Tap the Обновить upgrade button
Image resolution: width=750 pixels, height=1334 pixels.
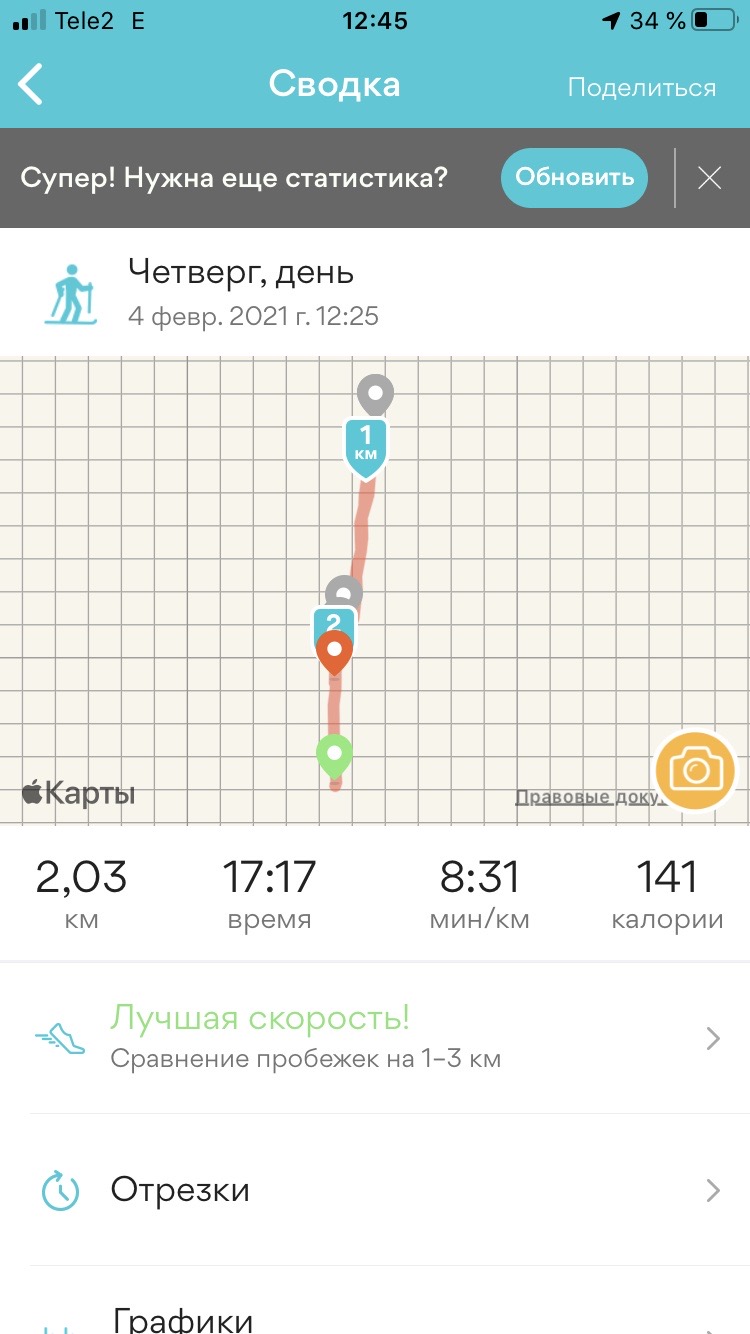574,178
